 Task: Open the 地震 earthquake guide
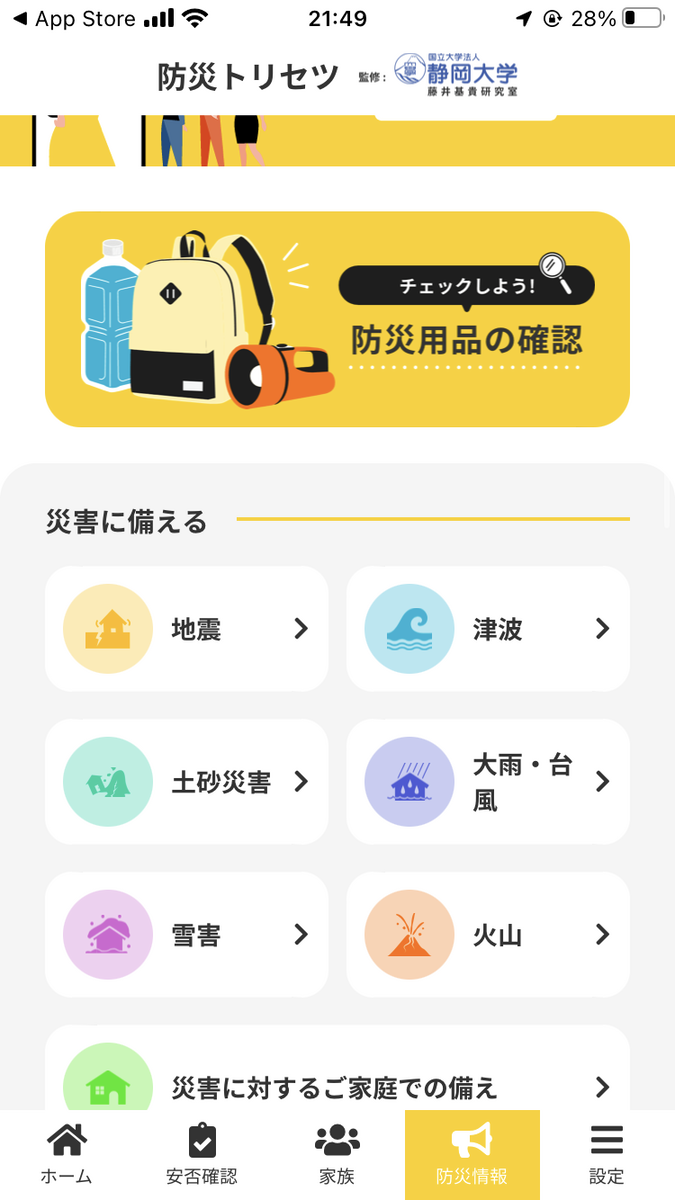click(x=187, y=629)
